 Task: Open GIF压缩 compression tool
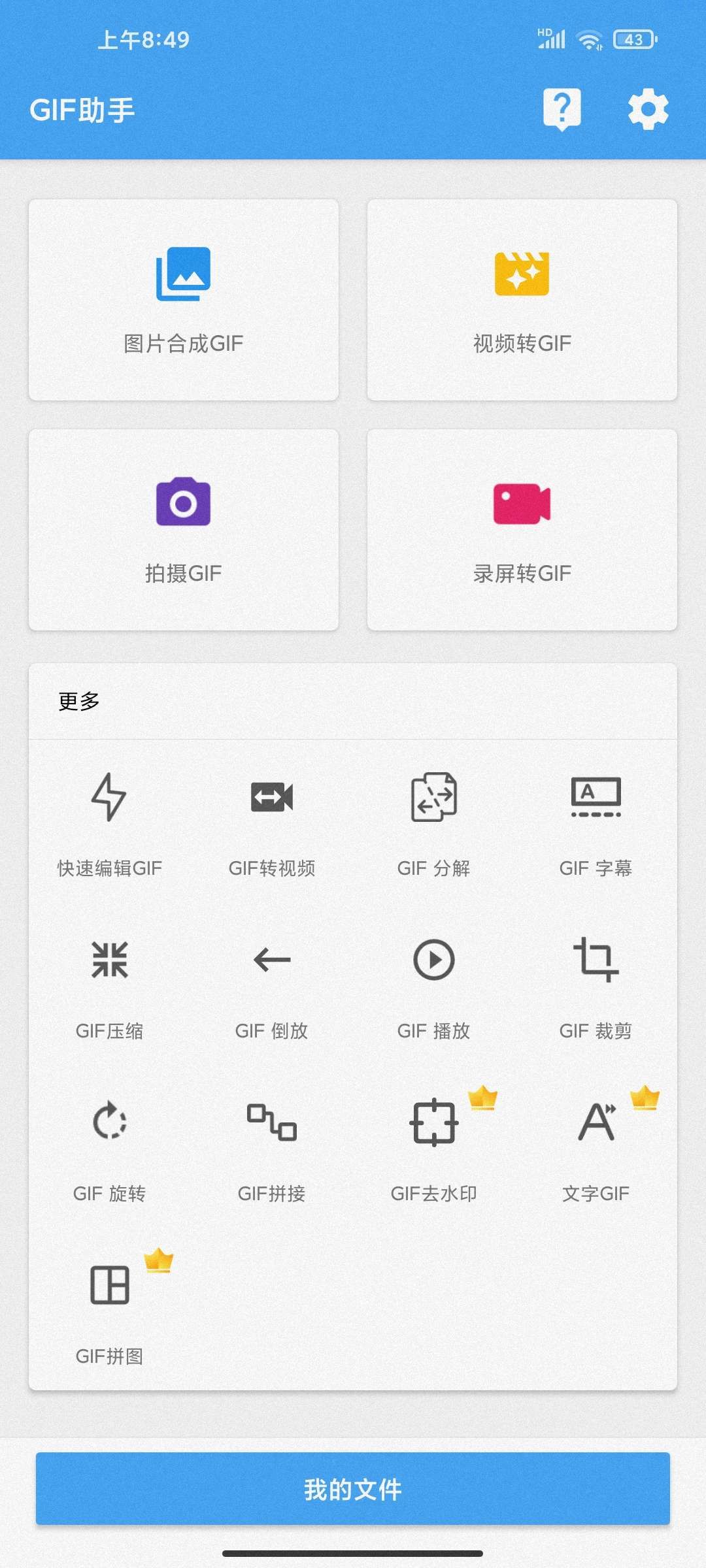(x=109, y=987)
